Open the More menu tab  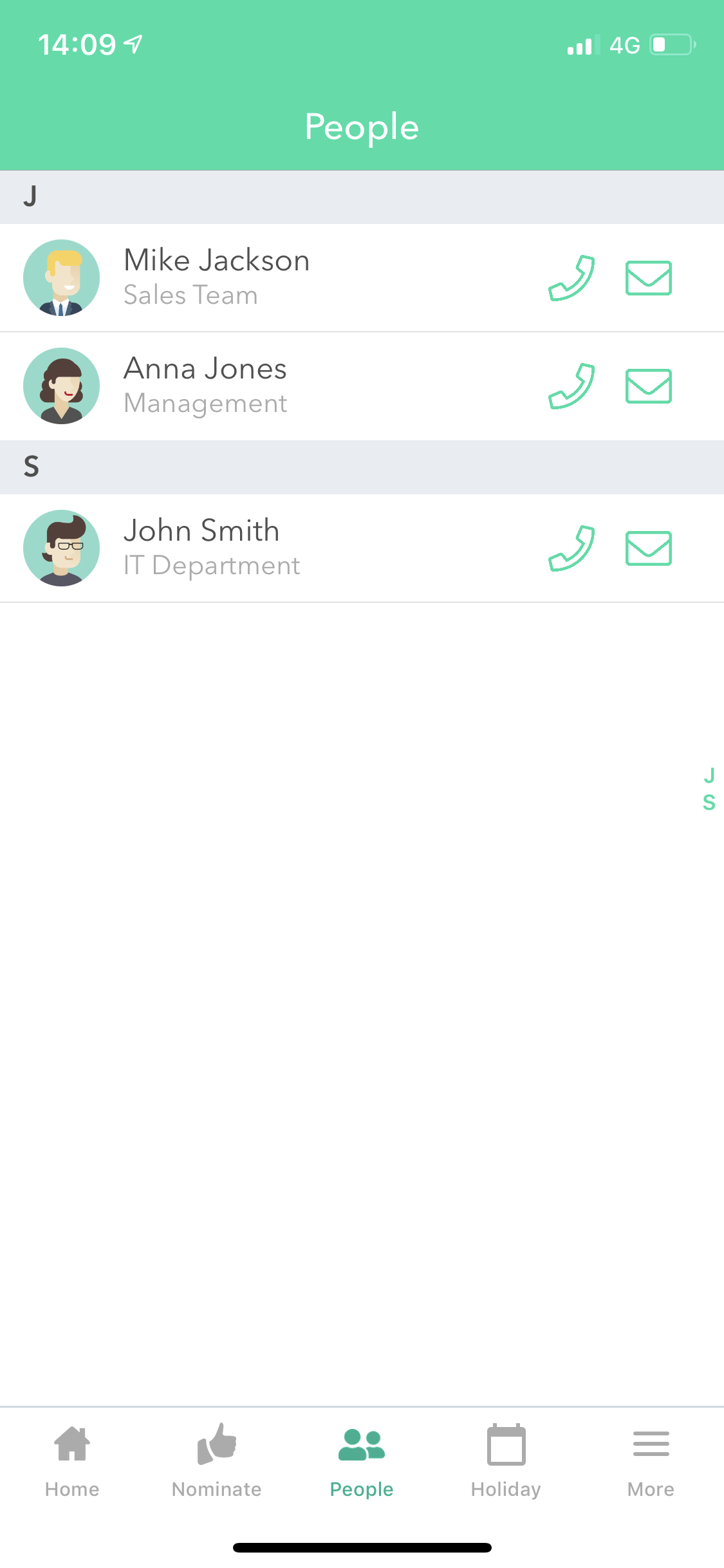pyautogui.click(x=651, y=1461)
